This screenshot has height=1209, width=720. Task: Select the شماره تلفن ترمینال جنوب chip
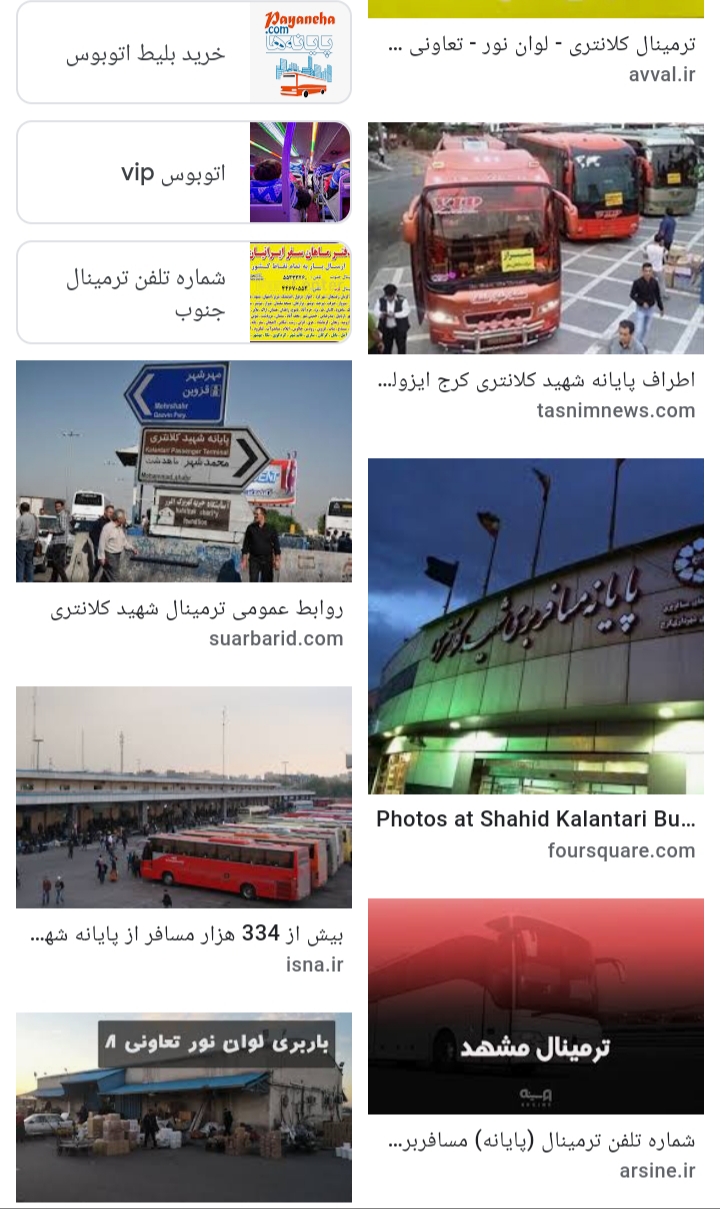click(184, 292)
